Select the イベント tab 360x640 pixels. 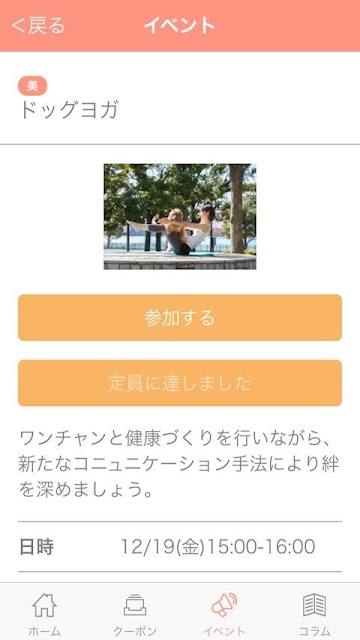click(x=224, y=613)
